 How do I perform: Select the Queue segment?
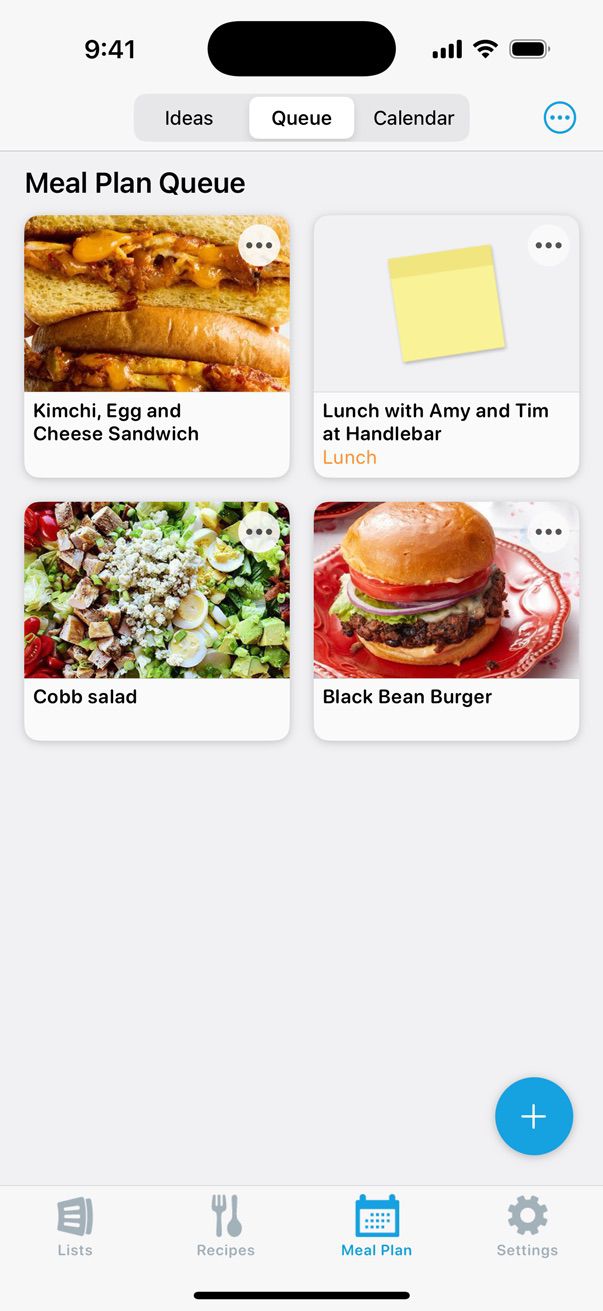(x=301, y=118)
